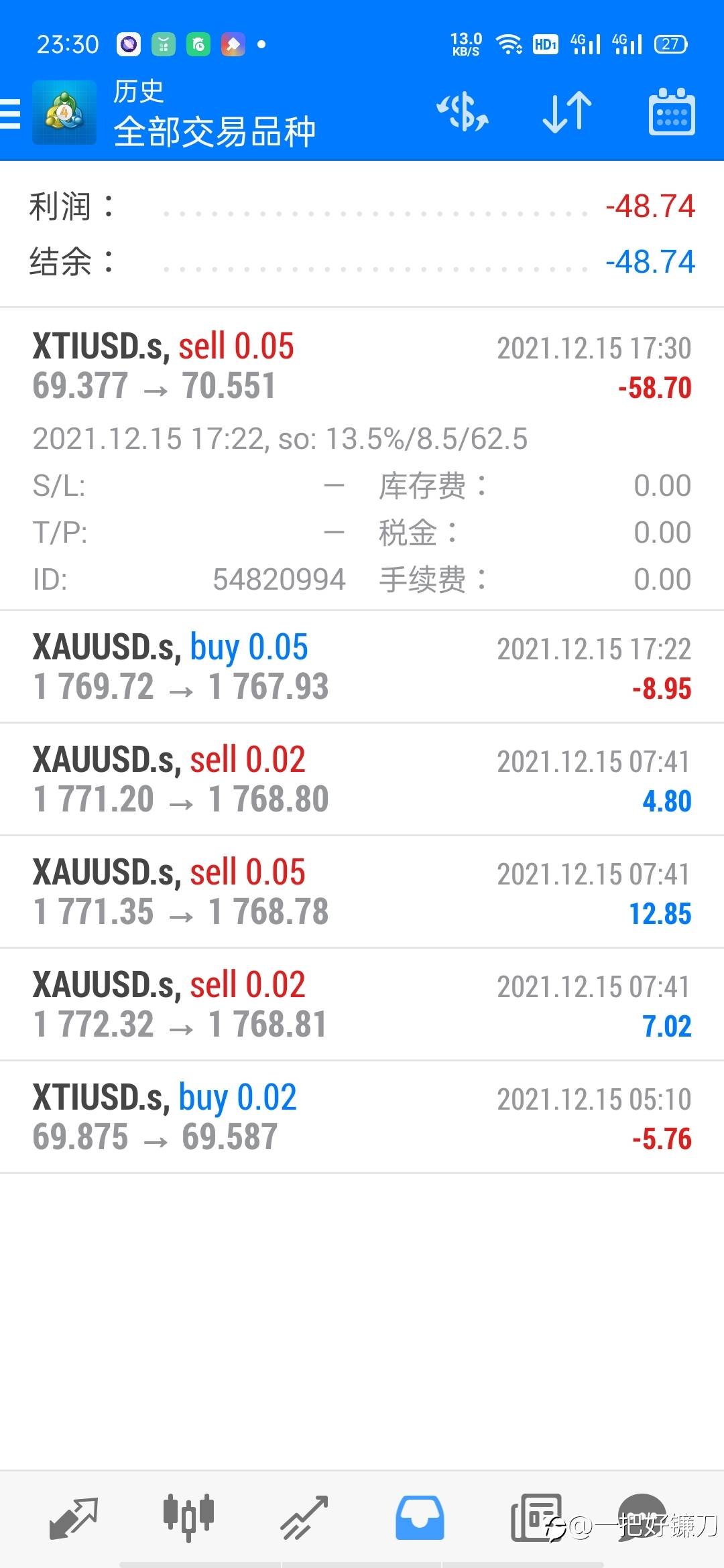The width and height of the screenshot is (724, 1568).
Task: Expand the XAUUSD.s sell trade with 7.02 profit
Action: coord(362,1004)
